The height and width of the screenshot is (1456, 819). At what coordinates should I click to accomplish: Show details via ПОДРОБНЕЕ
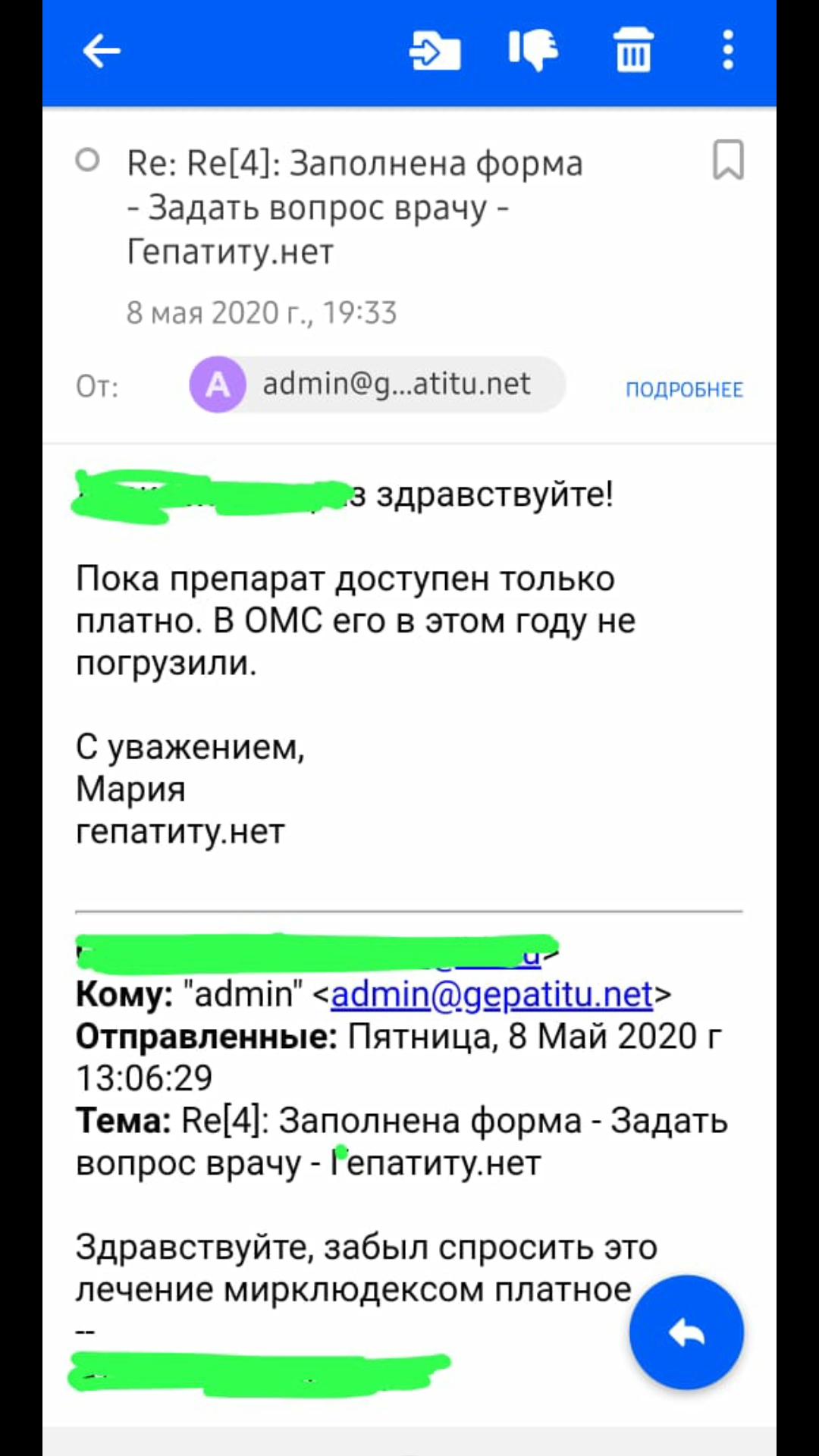coord(684,389)
